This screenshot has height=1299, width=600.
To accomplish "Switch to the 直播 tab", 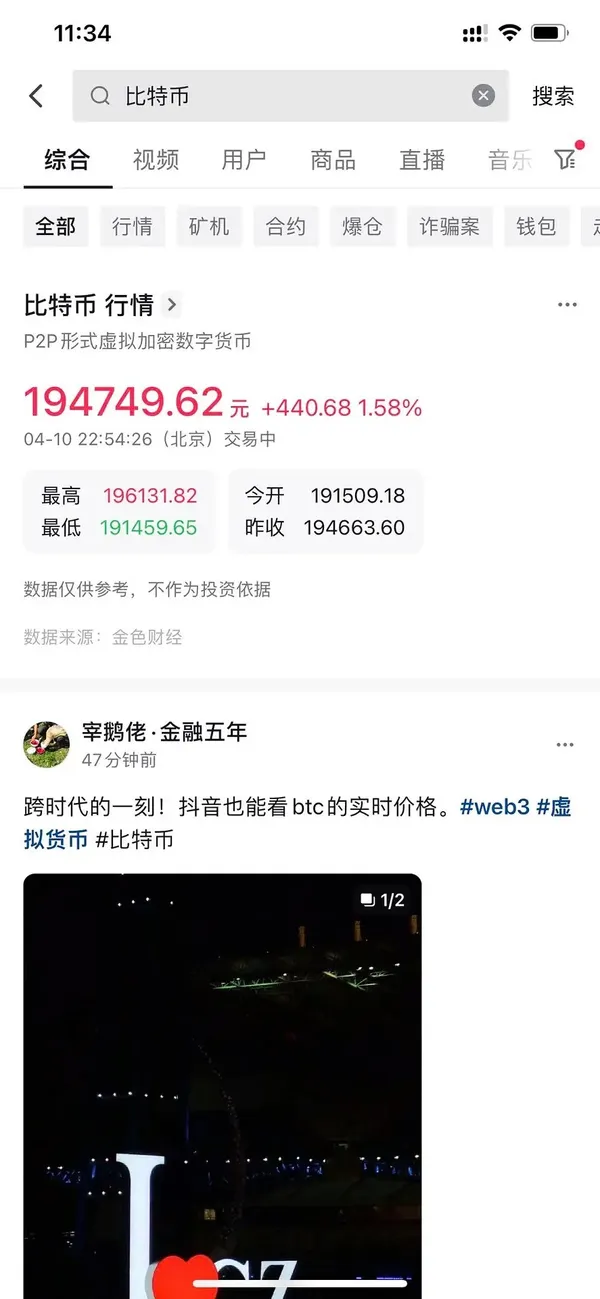I will click(422, 160).
